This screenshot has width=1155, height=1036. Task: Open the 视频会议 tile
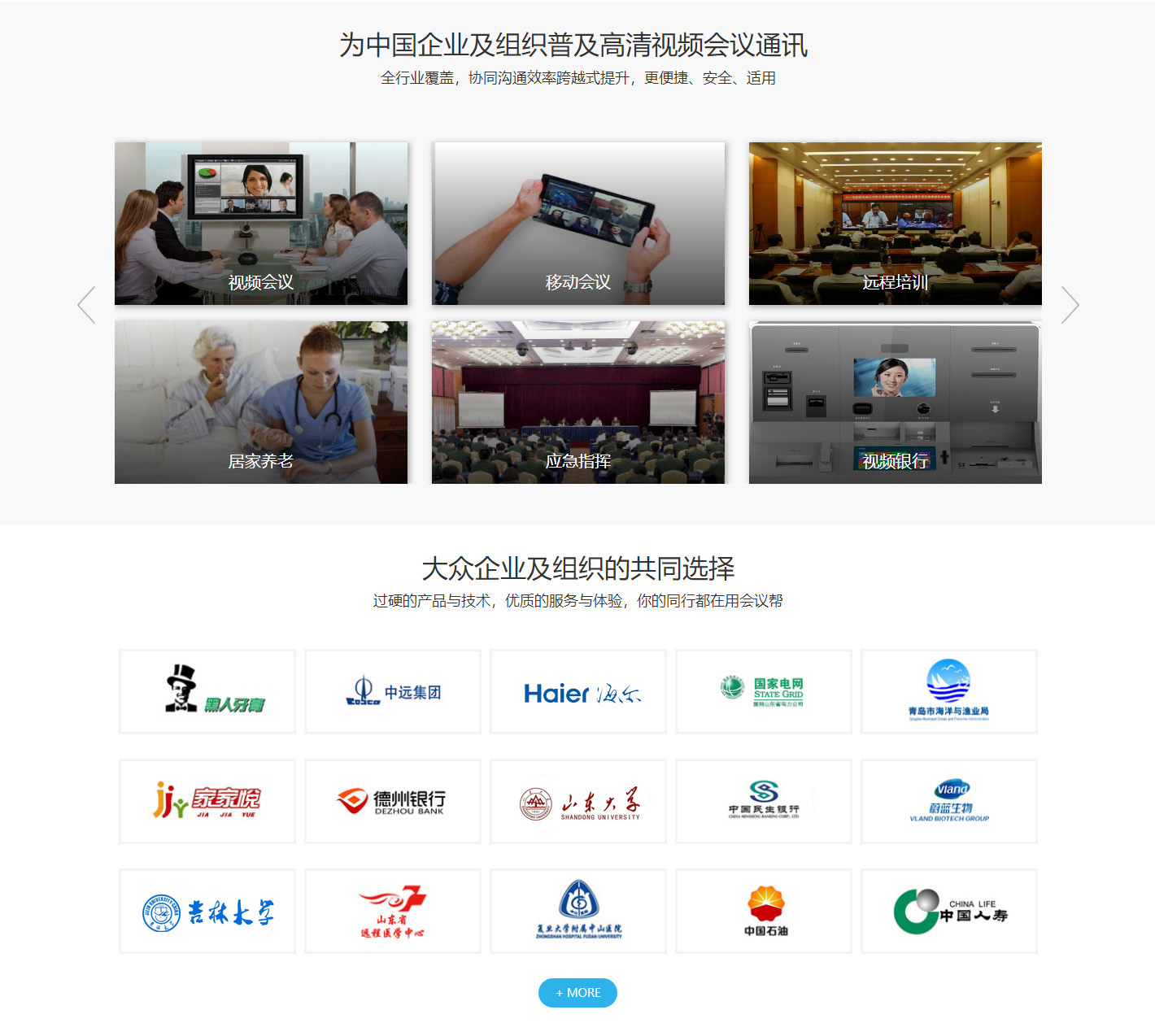click(x=260, y=224)
